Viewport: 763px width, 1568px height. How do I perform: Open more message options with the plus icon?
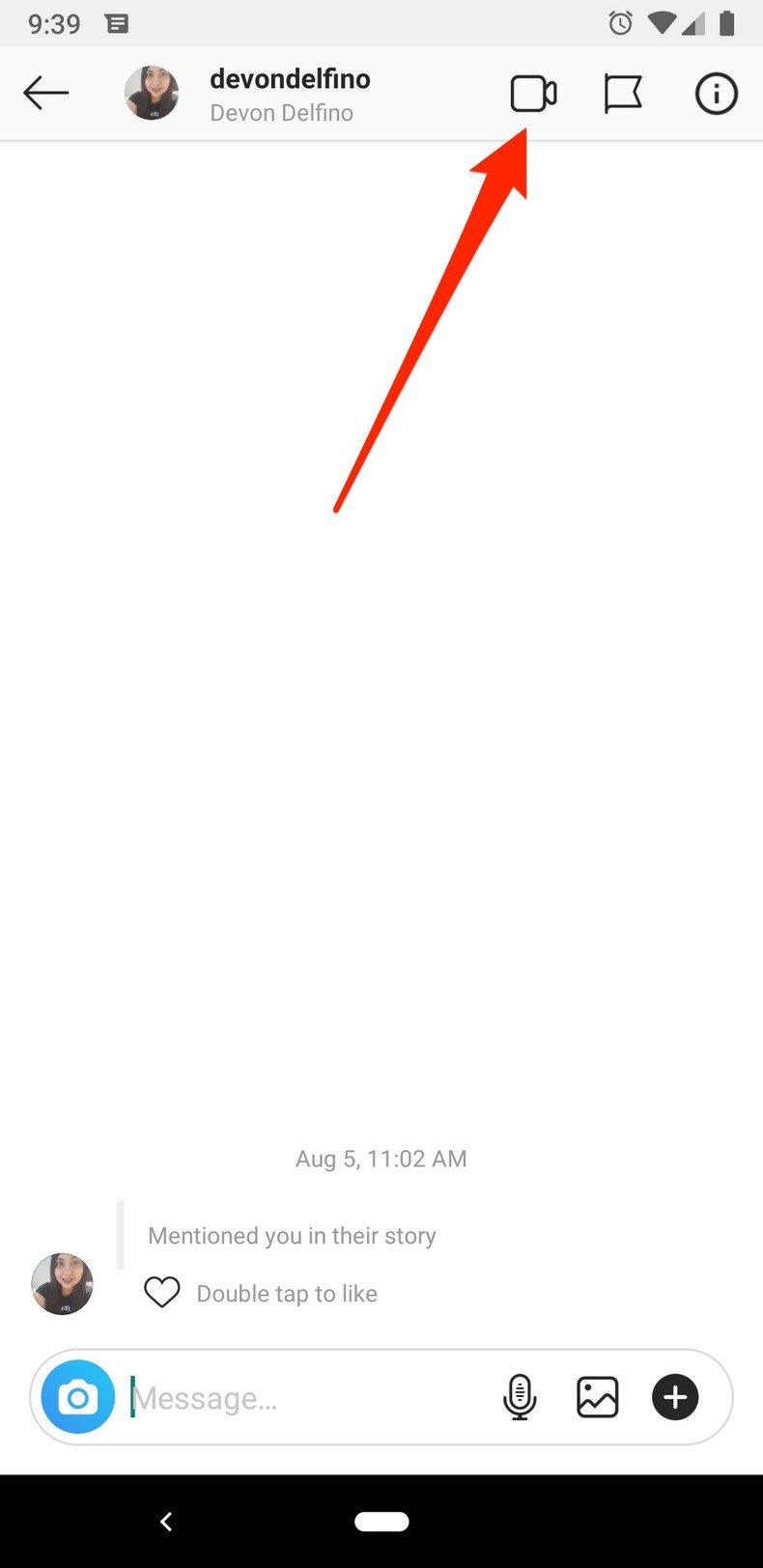pos(674,1396)
